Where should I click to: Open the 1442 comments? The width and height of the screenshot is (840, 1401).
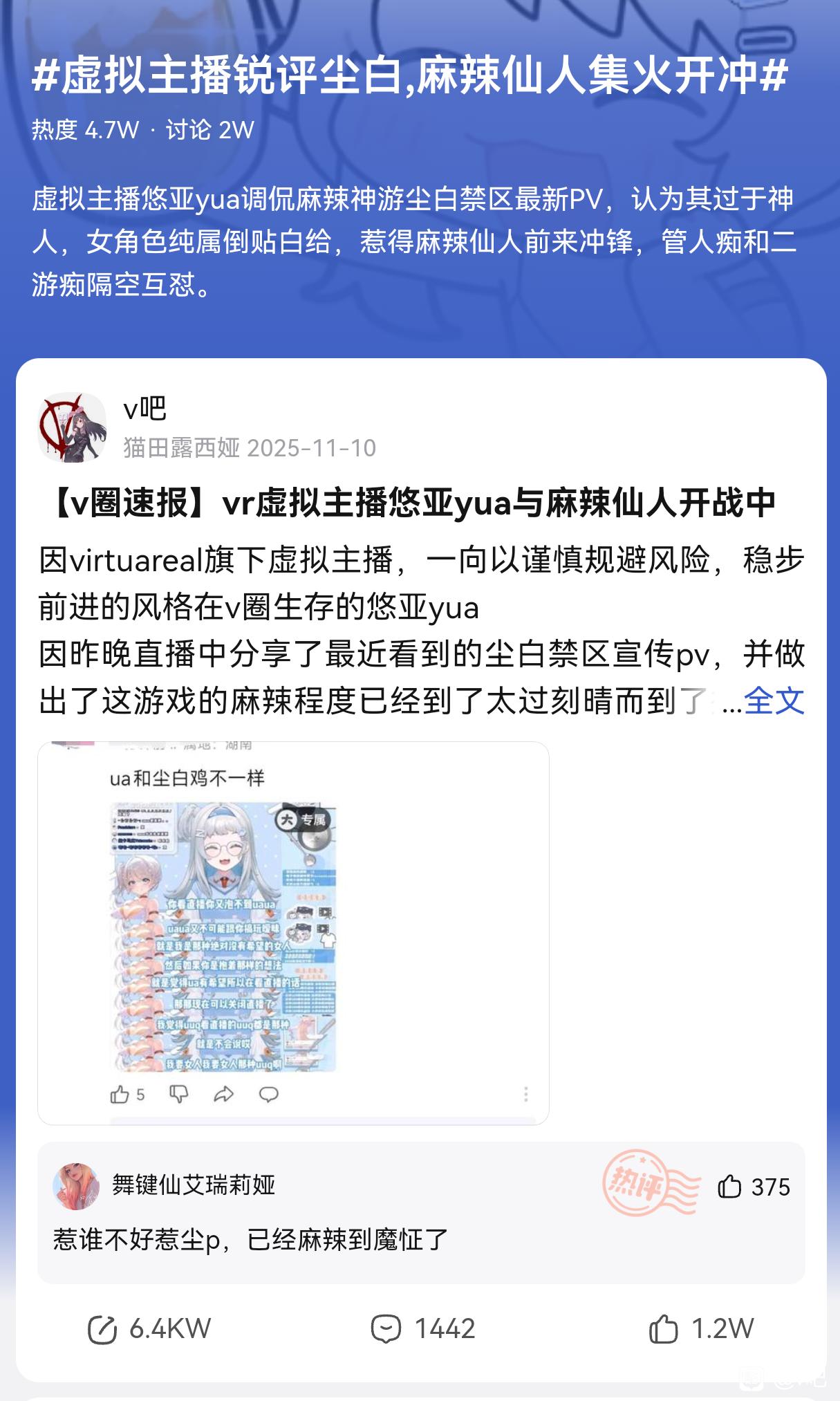386,1329
